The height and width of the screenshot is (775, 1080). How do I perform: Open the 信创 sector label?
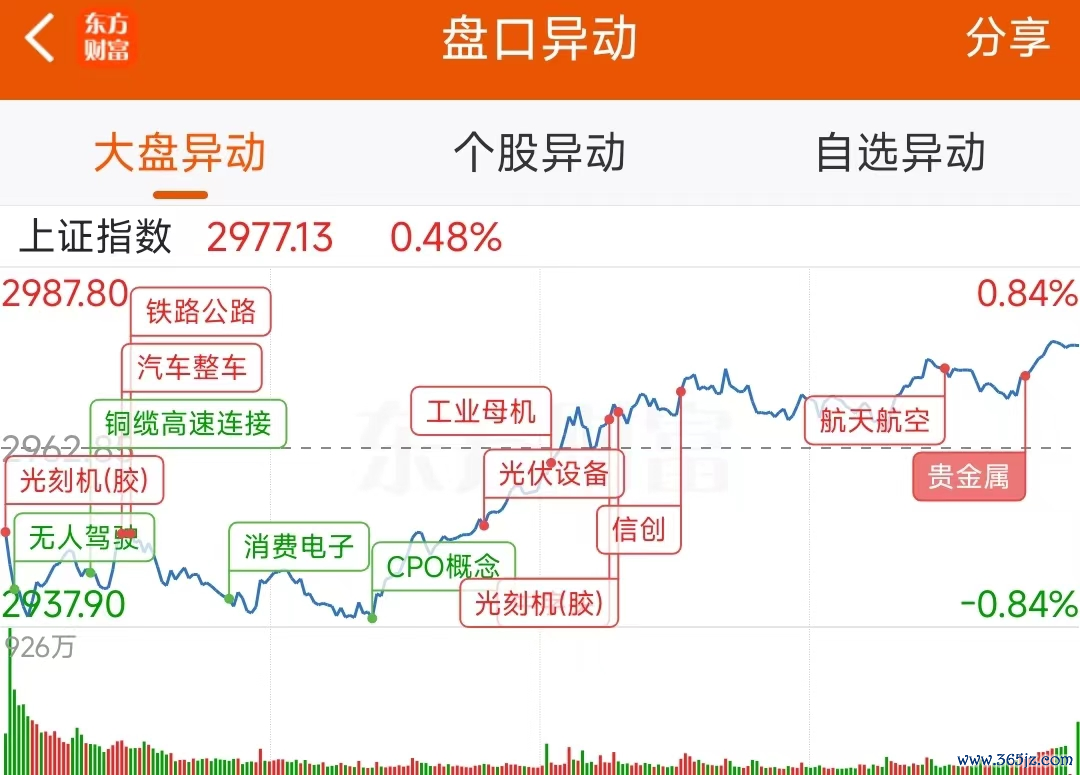(638, 529)
